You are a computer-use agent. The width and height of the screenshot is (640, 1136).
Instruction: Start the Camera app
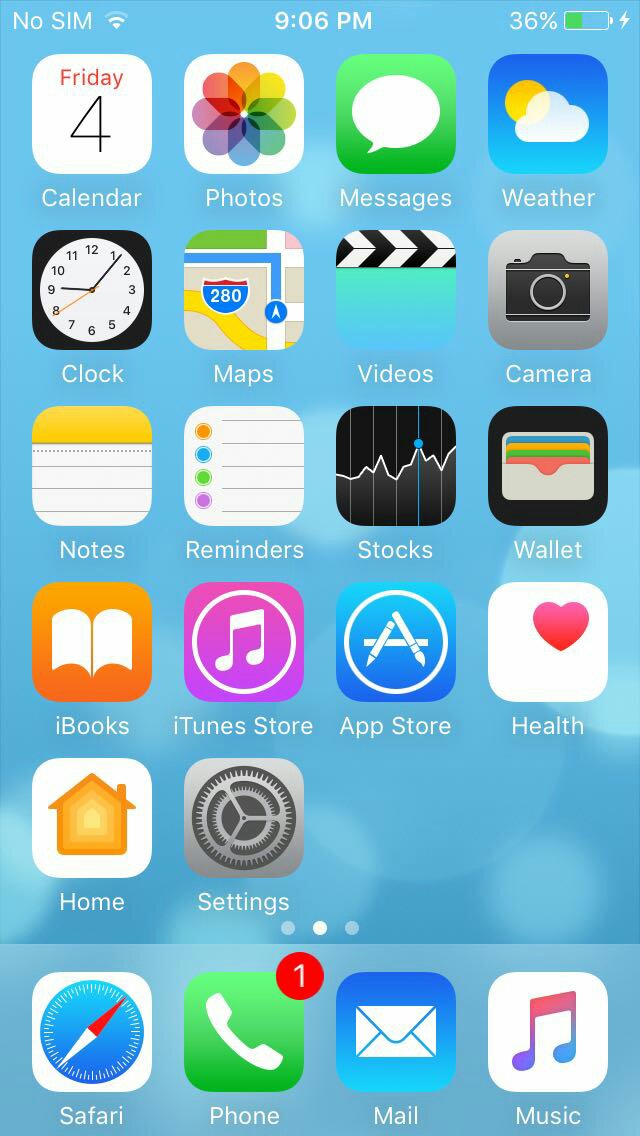548,290
